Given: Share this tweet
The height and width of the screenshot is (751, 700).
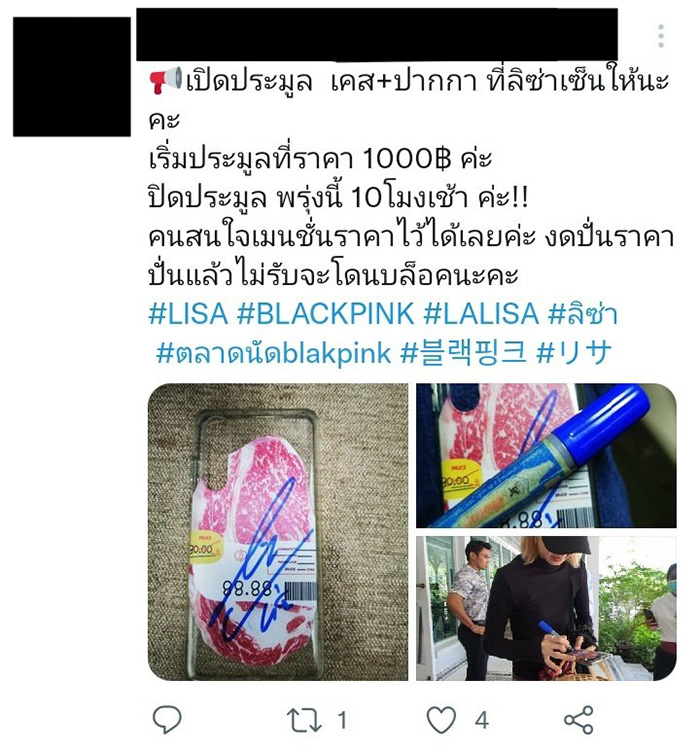Looking at the screenshot, I should (x=578, y=719).
